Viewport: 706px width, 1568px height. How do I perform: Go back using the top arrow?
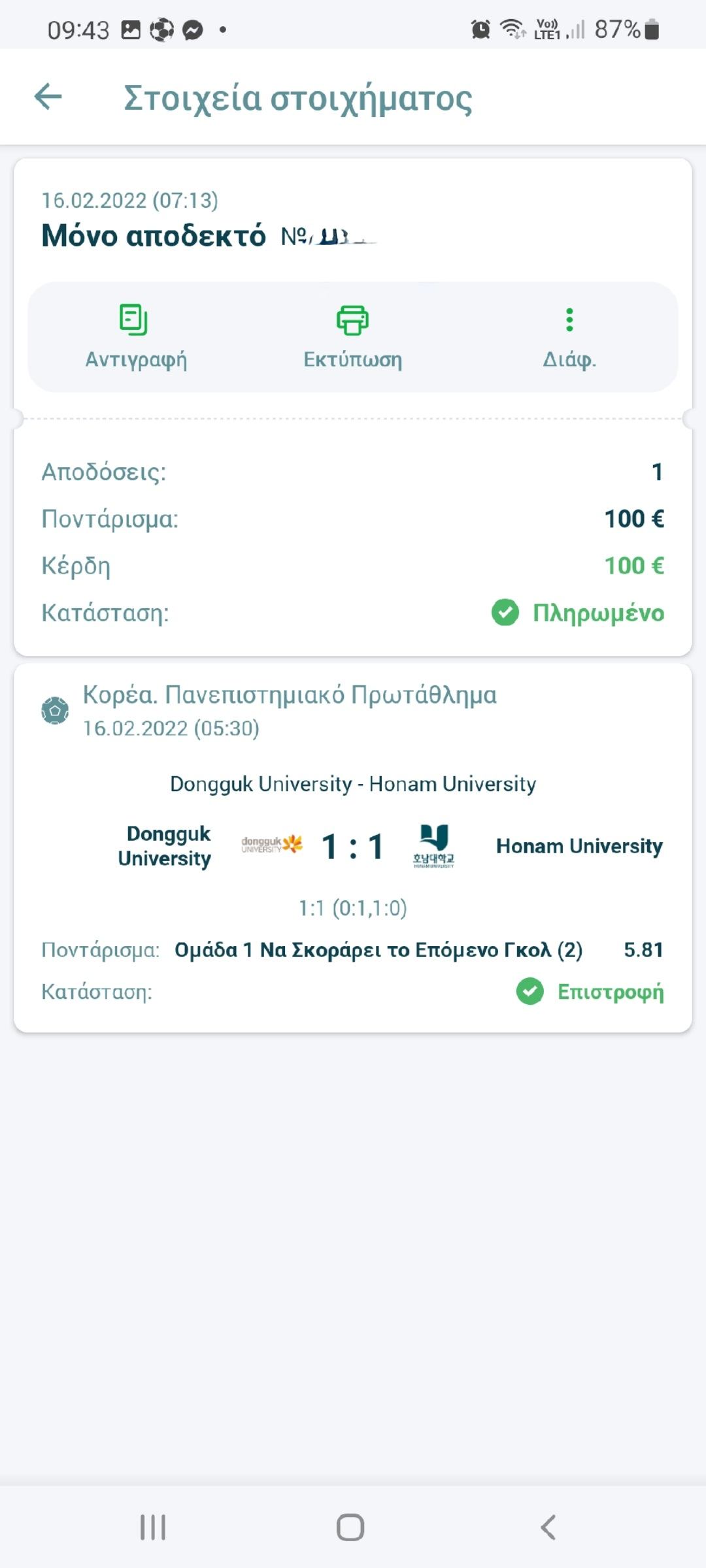tap(48, 97)
